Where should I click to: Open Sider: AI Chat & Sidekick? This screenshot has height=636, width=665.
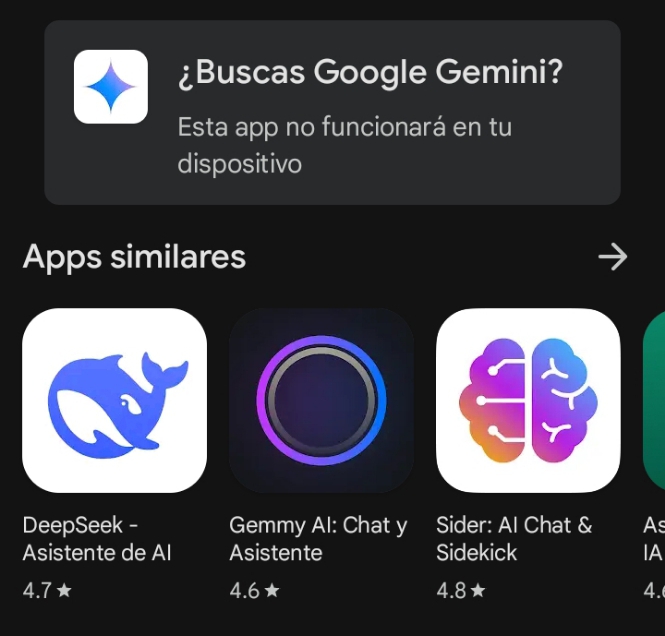[x=528, y=400]
